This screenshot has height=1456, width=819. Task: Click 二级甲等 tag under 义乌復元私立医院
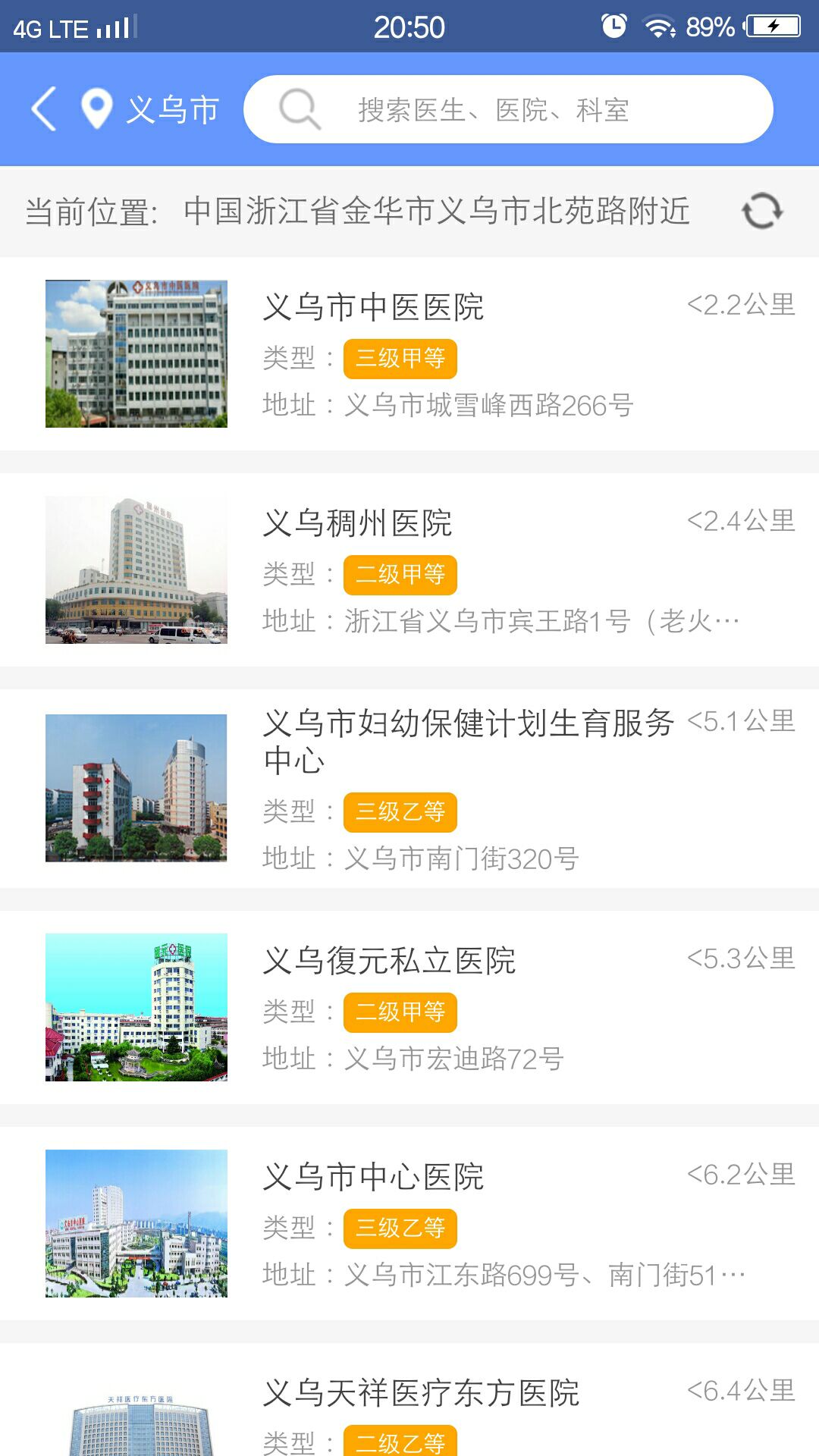[400, 1012]
